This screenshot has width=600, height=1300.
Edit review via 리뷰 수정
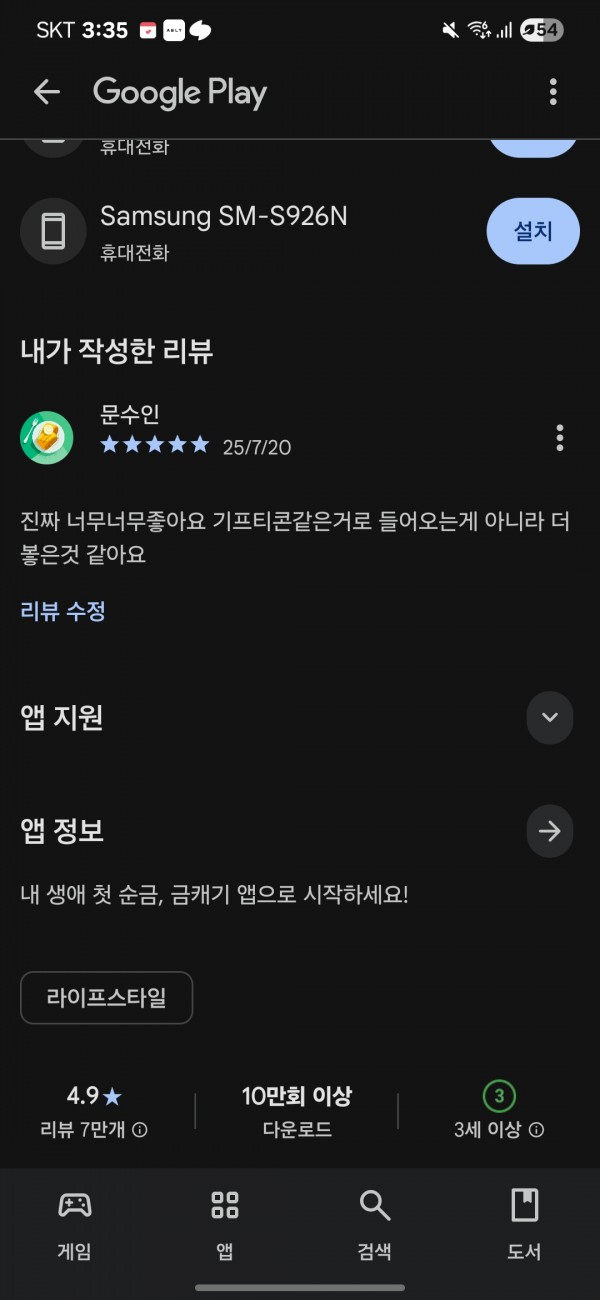click(63, 611)
